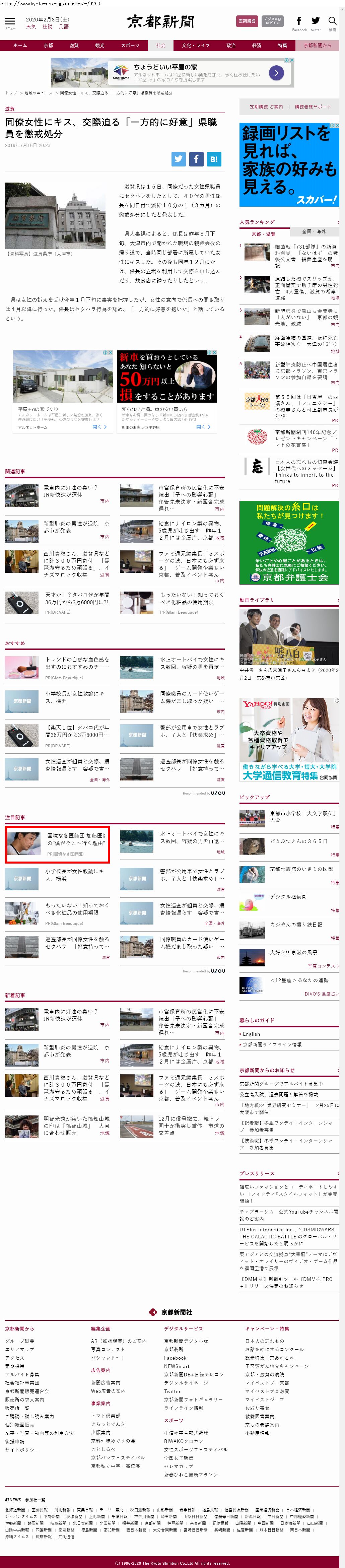Image resolution: width=345 pixels, height=1568 pixels.
Task: Bookmark the article with Hatena B!
Action: (x=214, y=159)
